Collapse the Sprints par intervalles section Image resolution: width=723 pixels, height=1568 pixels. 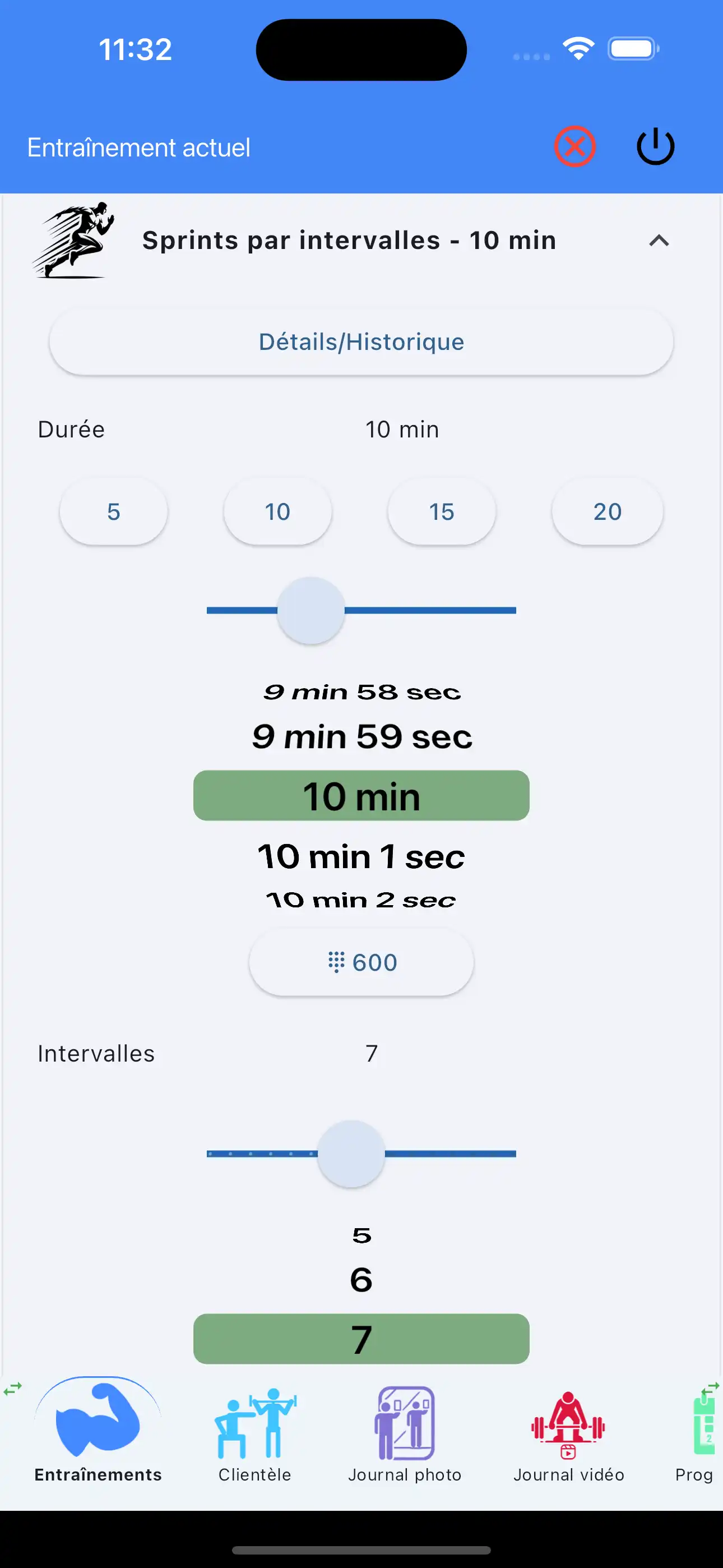(658, 241)
